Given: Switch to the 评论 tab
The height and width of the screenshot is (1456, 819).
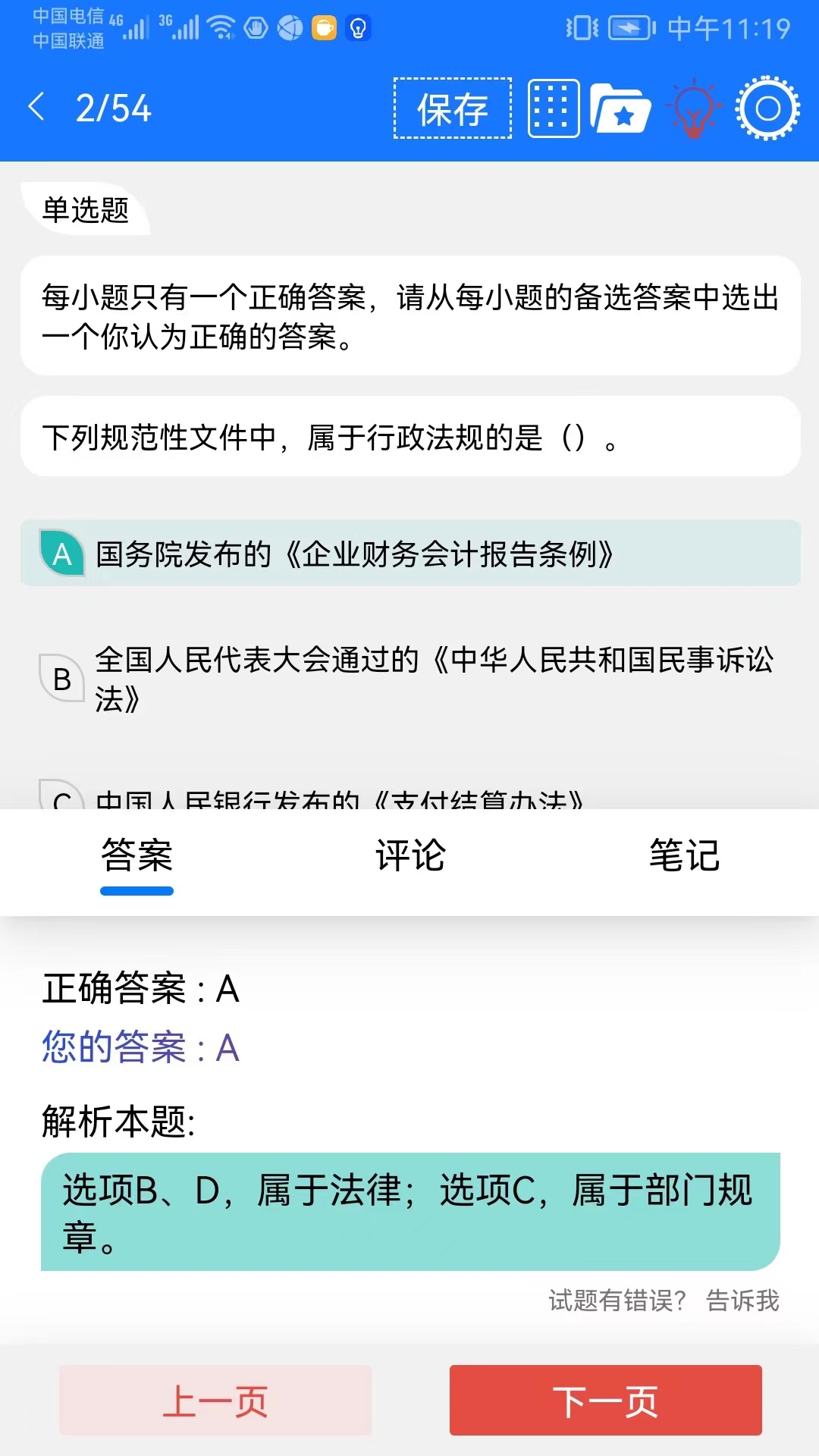Looking at the screenshot, I should (x=410, y=857).
